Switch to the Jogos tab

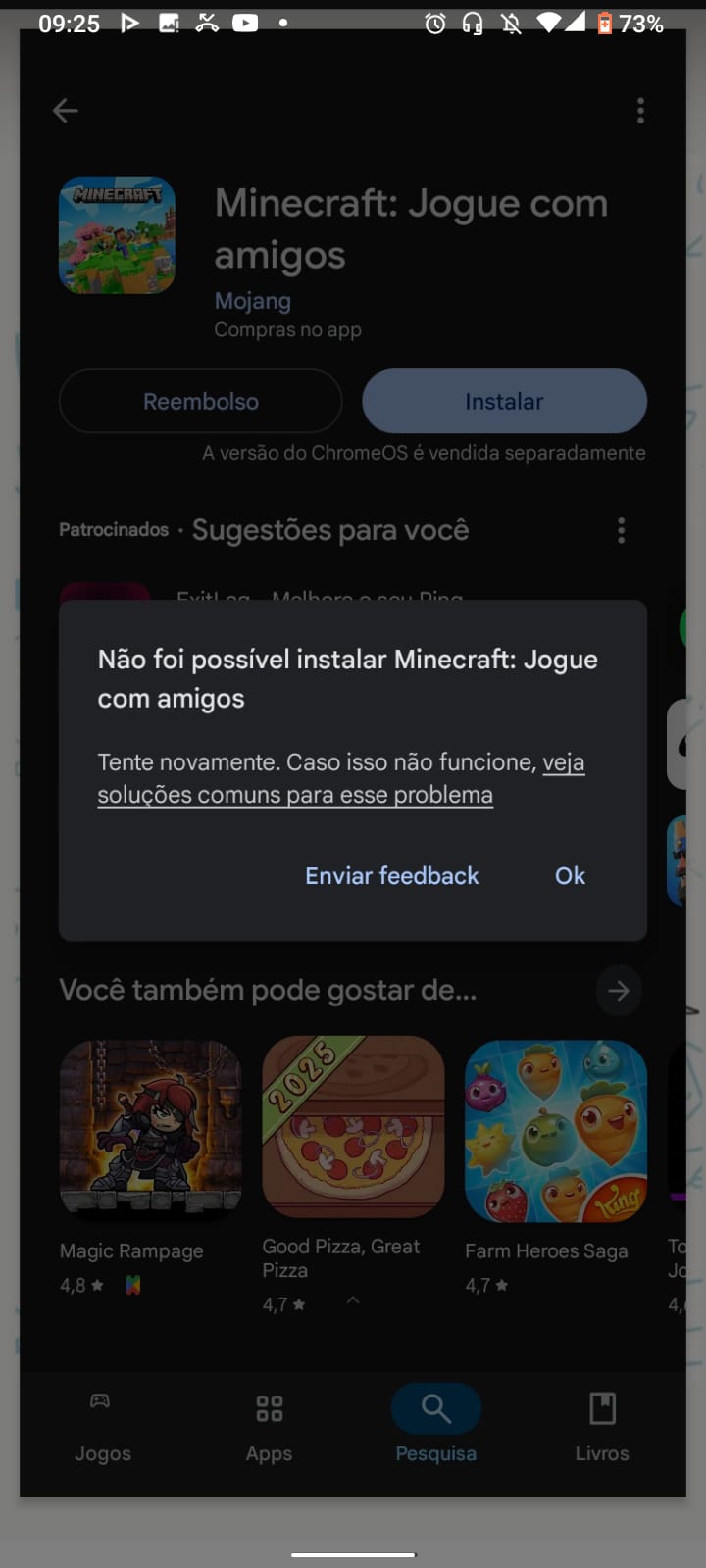coord(102,1426)
